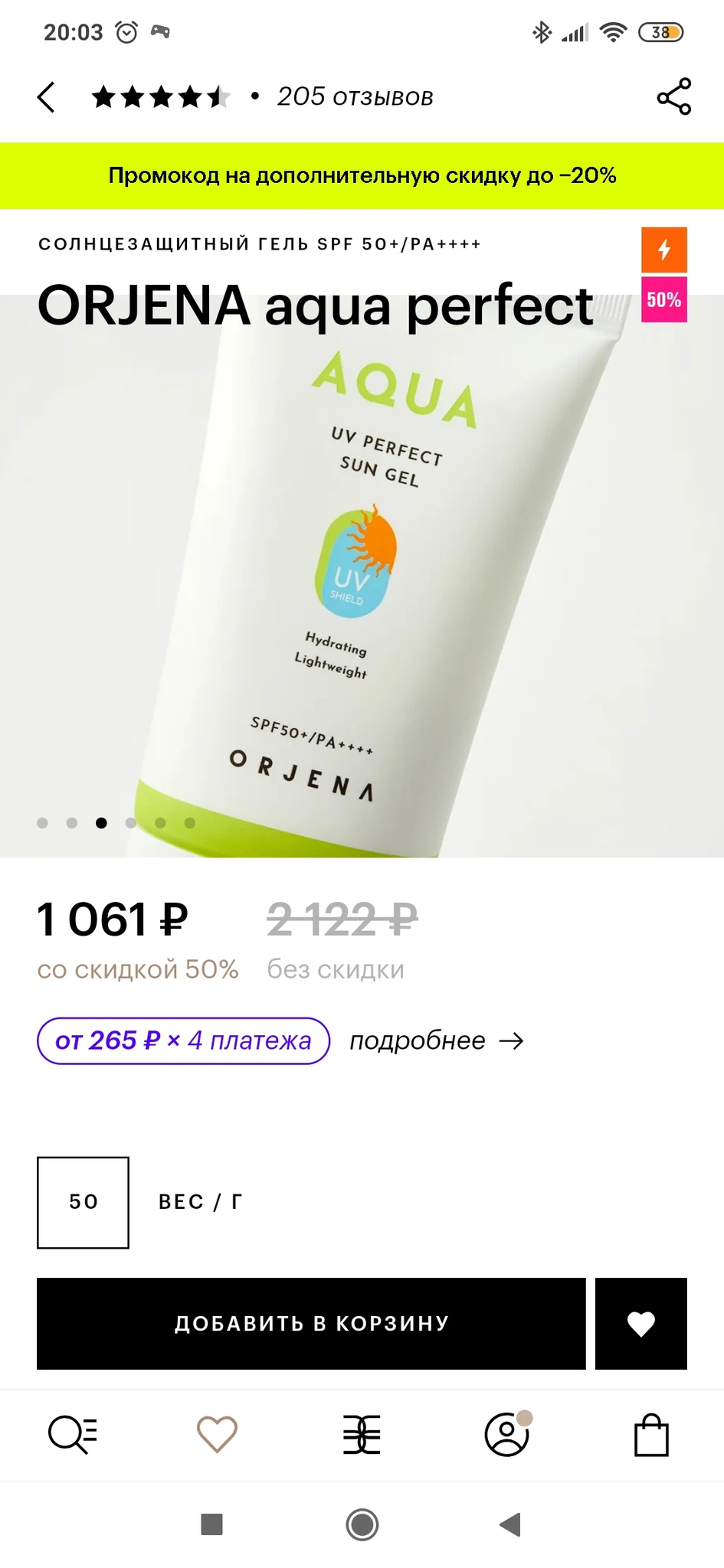Add the product to favorites with the heart button
The height and width of the screenshot is (1568, 724).
coord(641,1323)
